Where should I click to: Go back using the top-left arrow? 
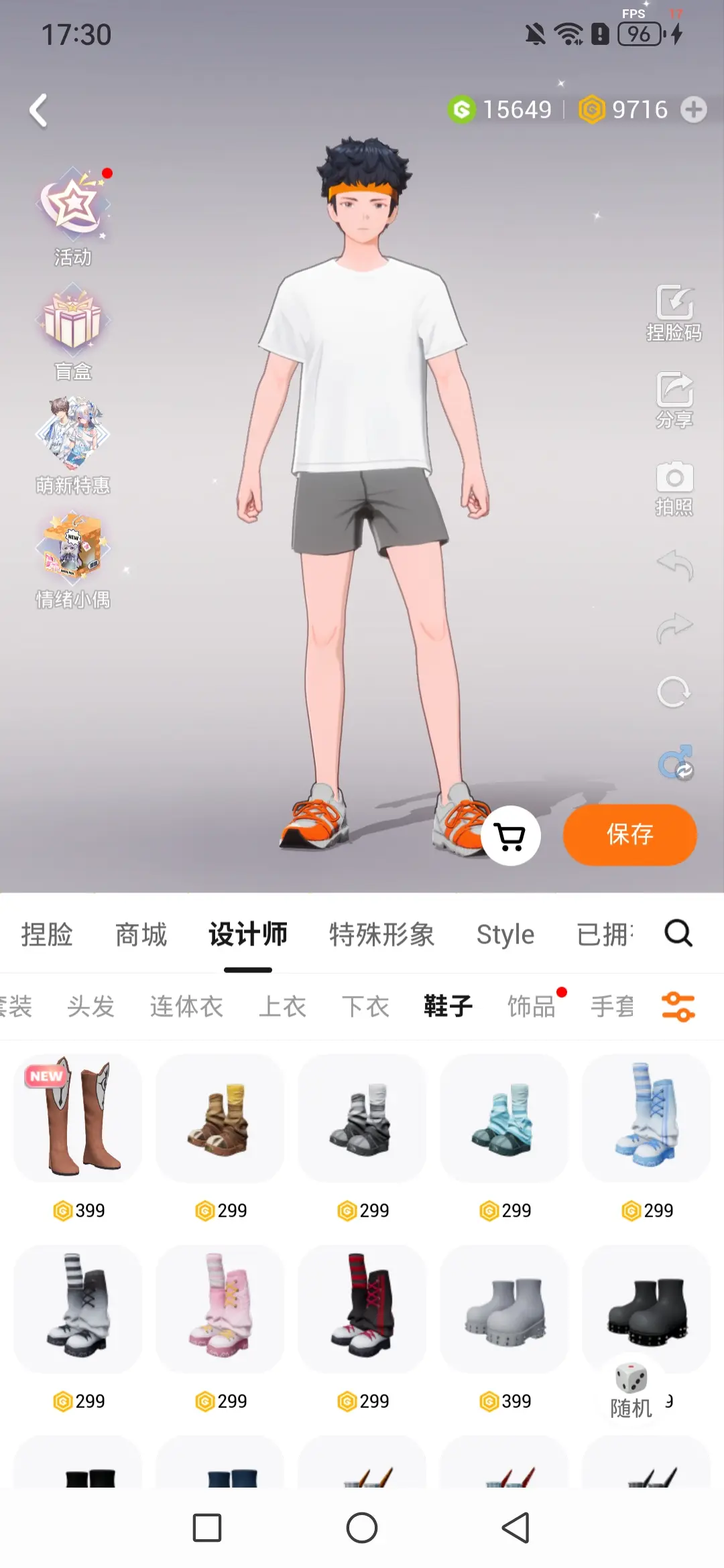pos(39,111)
